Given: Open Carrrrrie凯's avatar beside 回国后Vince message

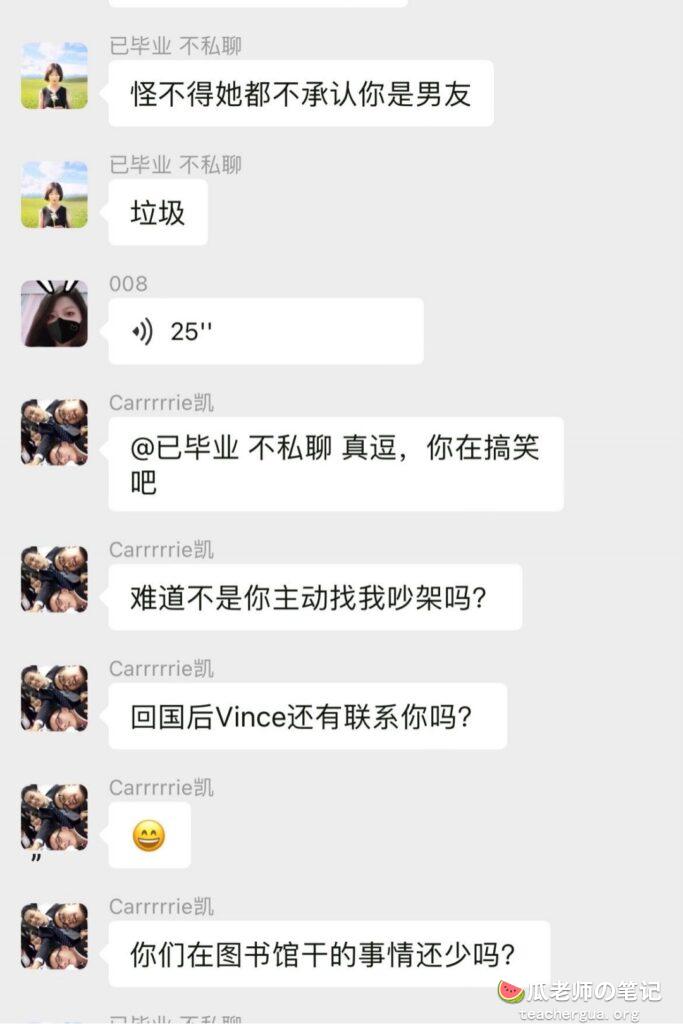Looking at the screenshot, I should (x=54, y=698).
